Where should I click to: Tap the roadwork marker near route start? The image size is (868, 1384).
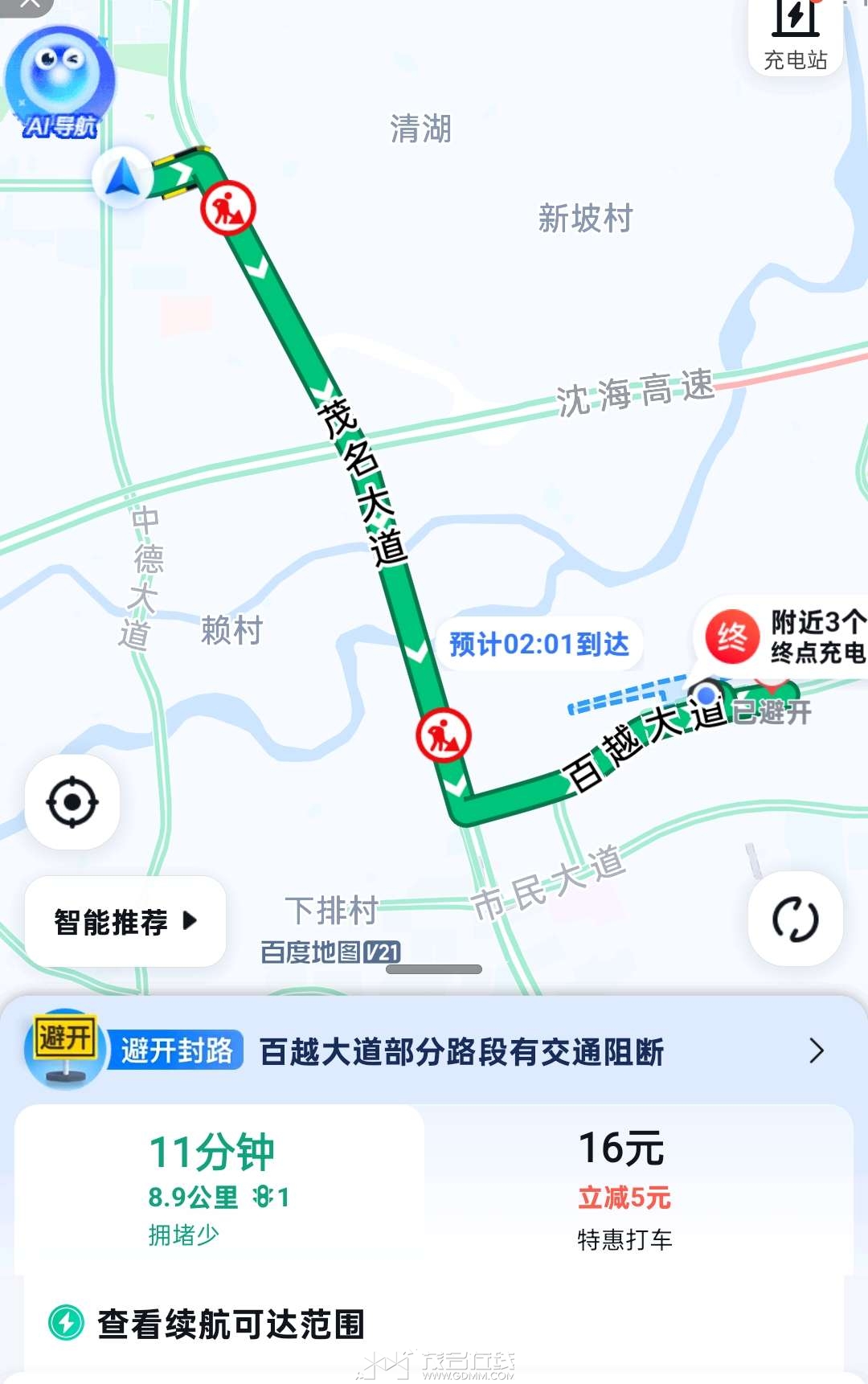tap(228, 208)
